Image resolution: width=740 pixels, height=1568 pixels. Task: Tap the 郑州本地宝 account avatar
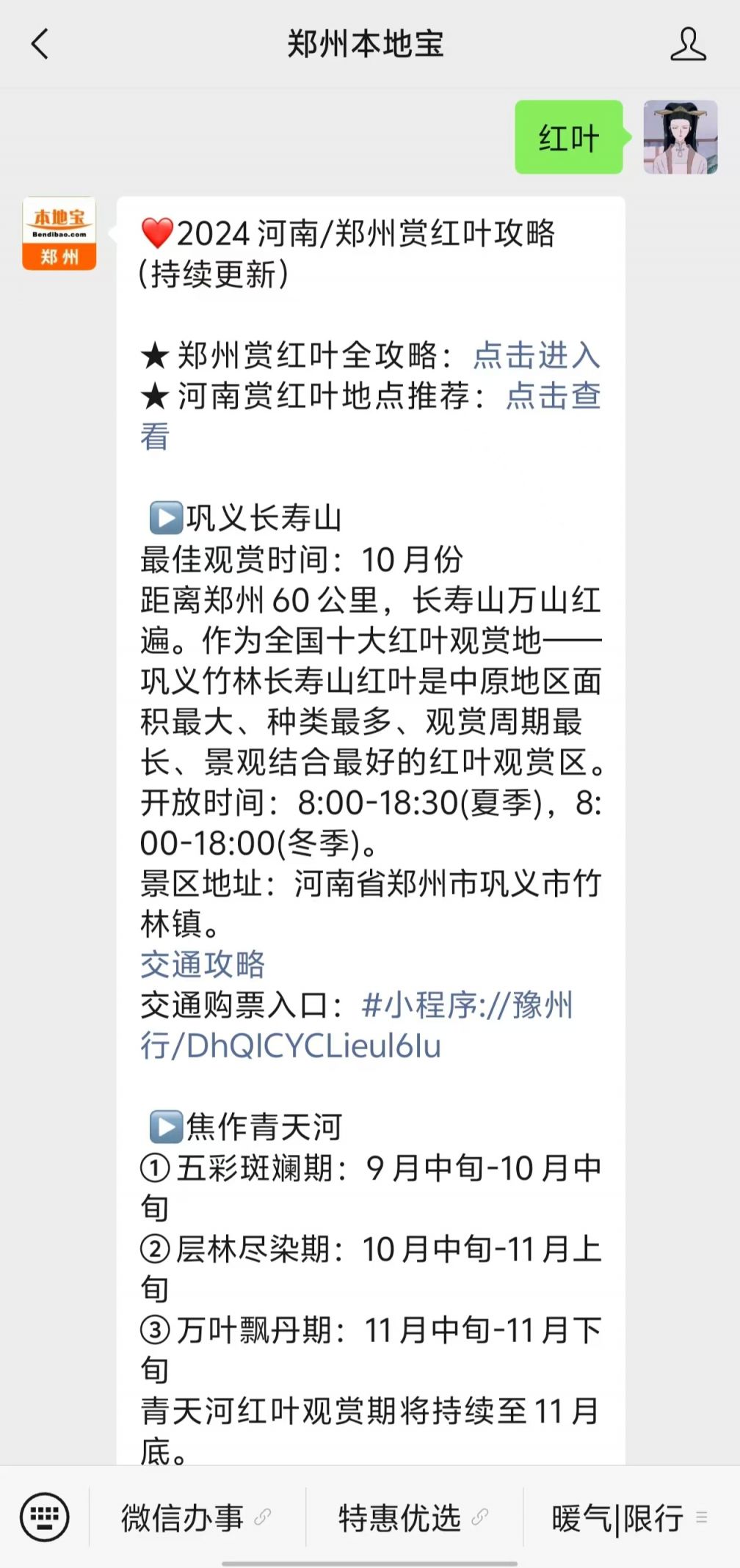[x=59, y=233]
